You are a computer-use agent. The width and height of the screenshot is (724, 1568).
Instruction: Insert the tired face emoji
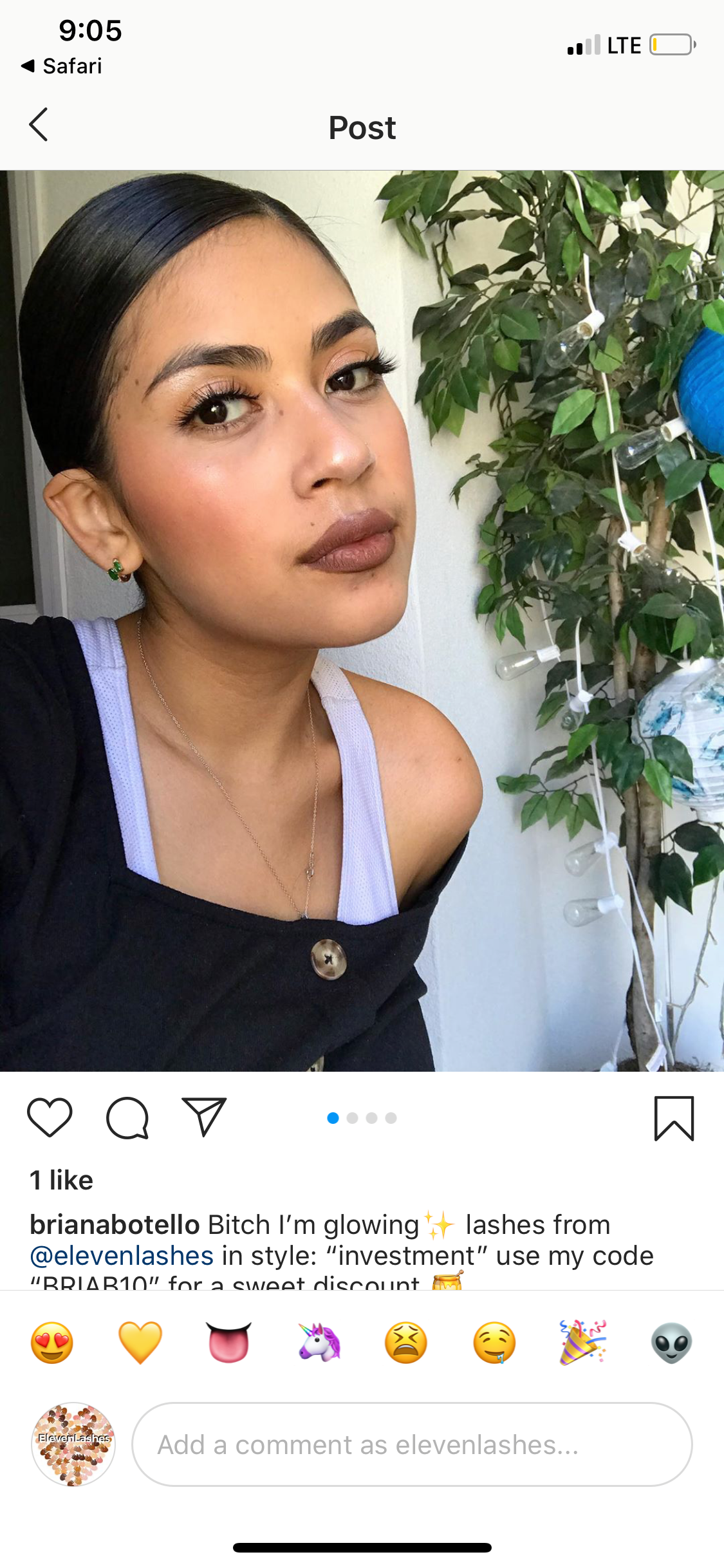coord(405,1343)
